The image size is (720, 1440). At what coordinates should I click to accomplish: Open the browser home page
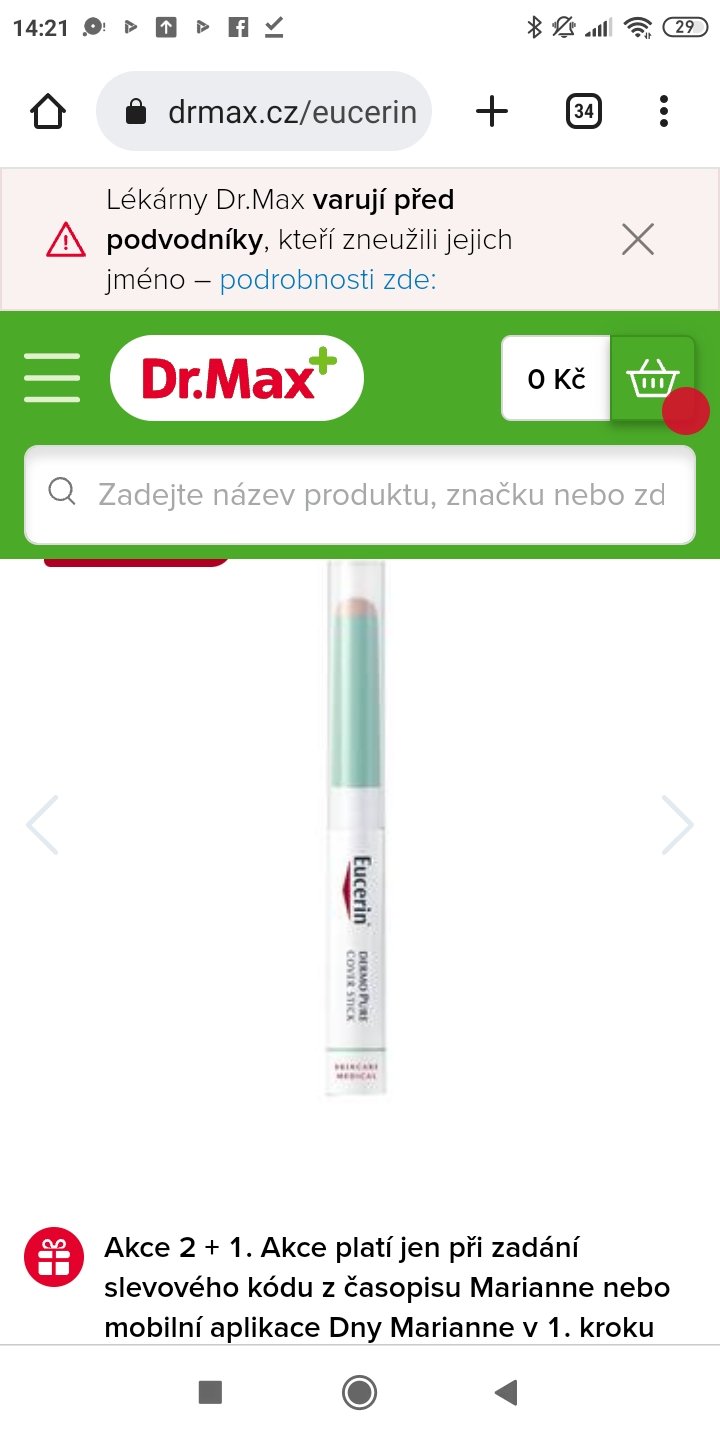tap(48, 112)
